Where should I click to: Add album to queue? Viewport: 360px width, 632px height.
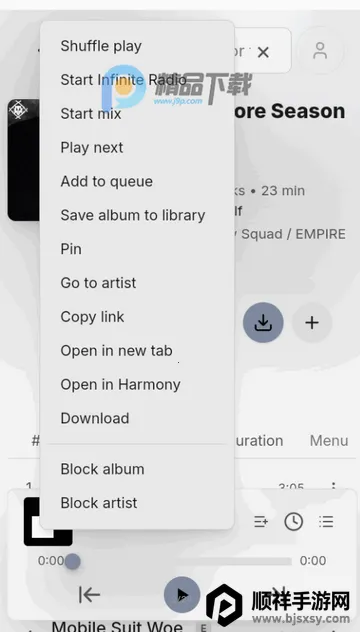click(x=106, y=181)
